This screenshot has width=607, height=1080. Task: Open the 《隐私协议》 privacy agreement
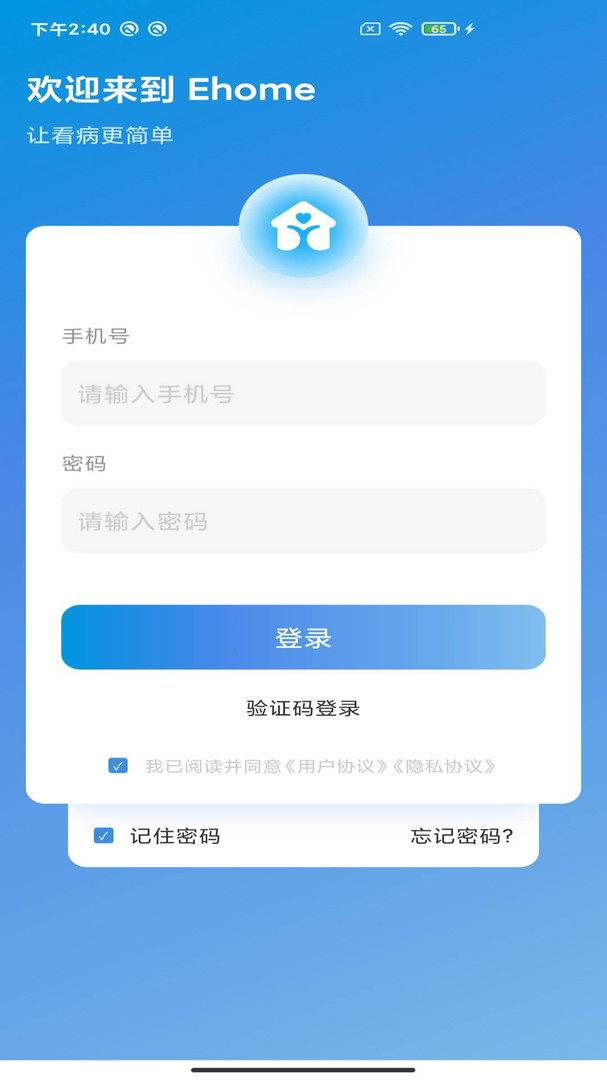(x=444, y=766)
